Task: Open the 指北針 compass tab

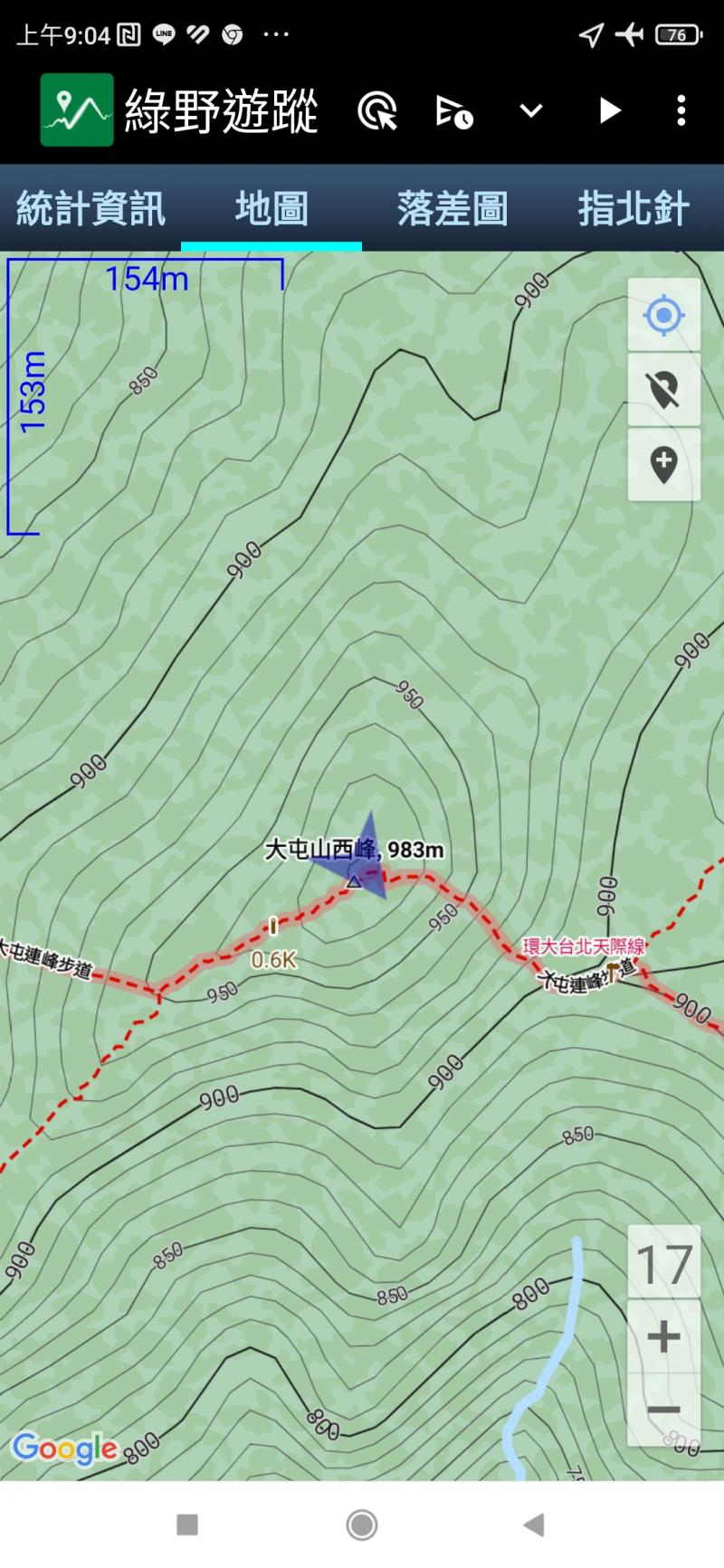Action: [633, 208]
